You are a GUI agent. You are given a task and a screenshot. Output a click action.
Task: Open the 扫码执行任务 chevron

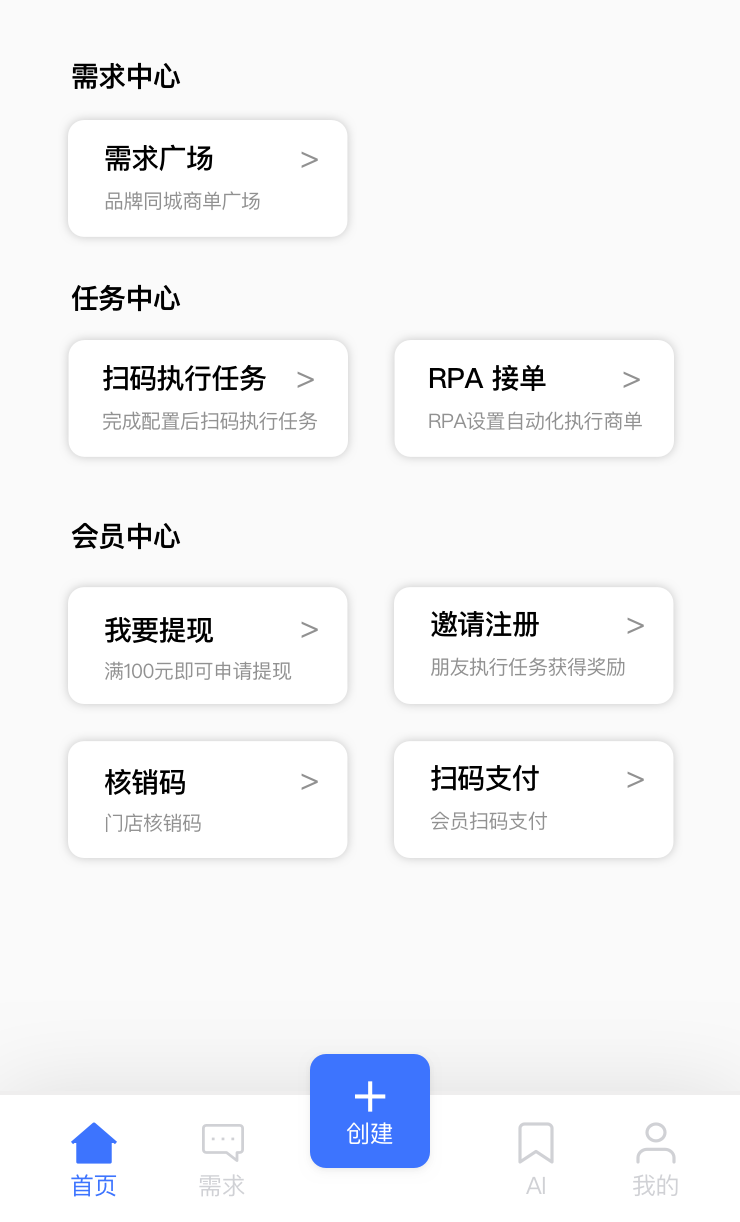(x=304, y=379)
